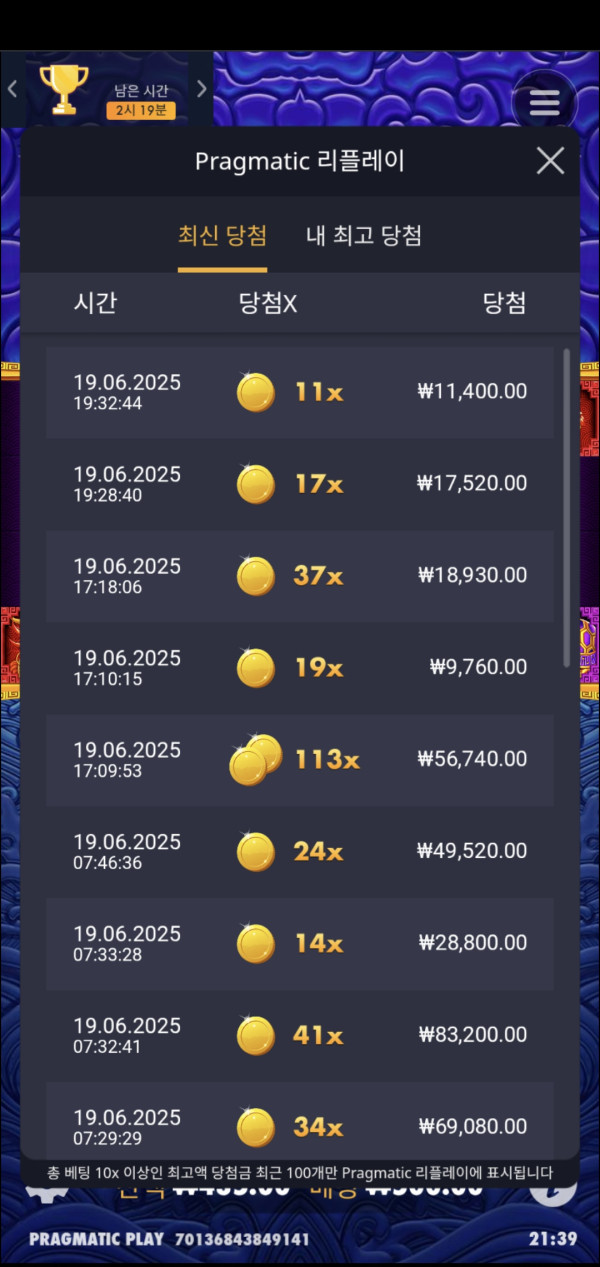Open the tournament trophy banner

(106, 90)
